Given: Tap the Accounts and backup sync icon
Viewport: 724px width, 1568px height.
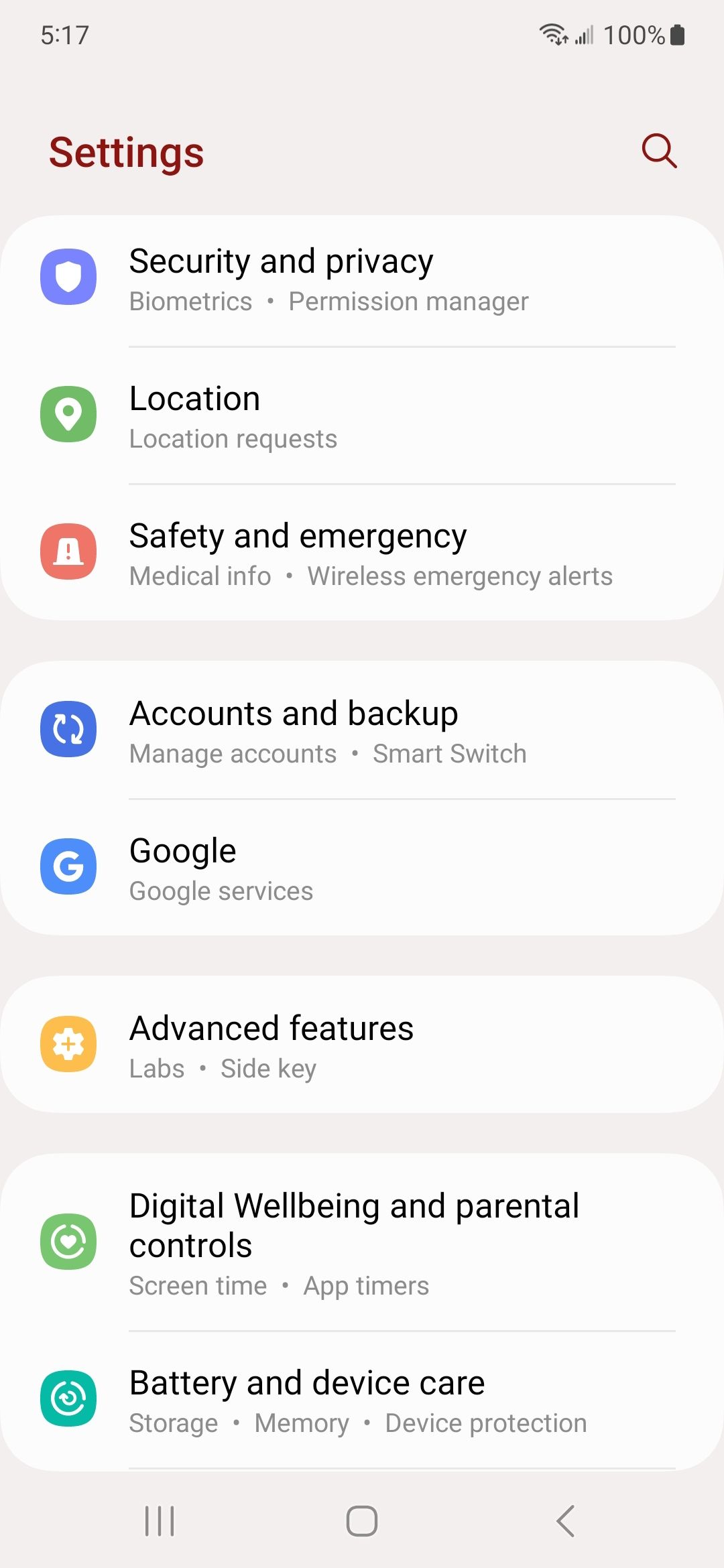Looking at the screenshot, I should pos(68,729).
